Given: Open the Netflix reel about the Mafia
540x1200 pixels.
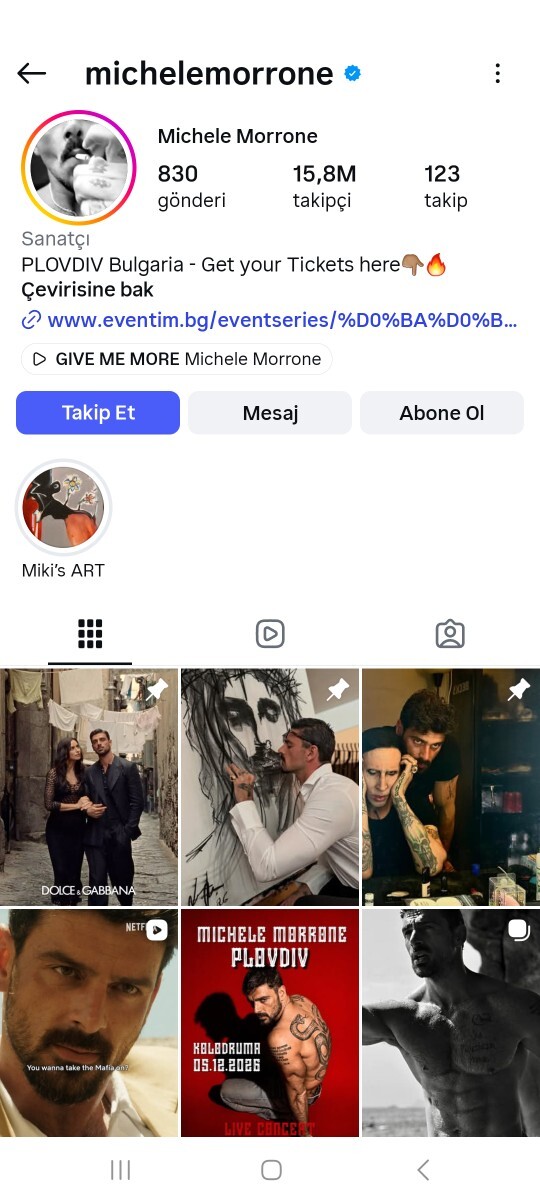Looking at the screenshot, I should tap(89, 1023).
